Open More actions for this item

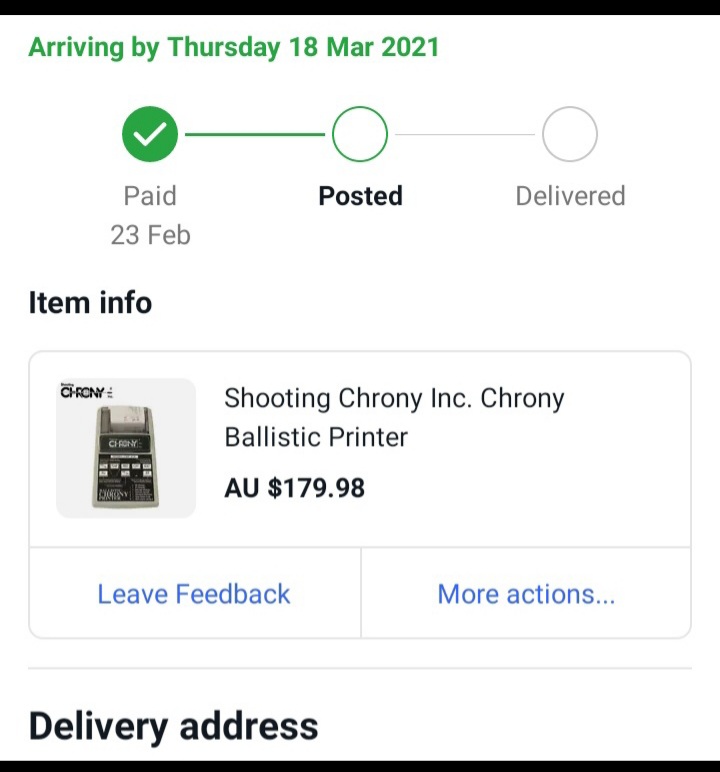526,594
